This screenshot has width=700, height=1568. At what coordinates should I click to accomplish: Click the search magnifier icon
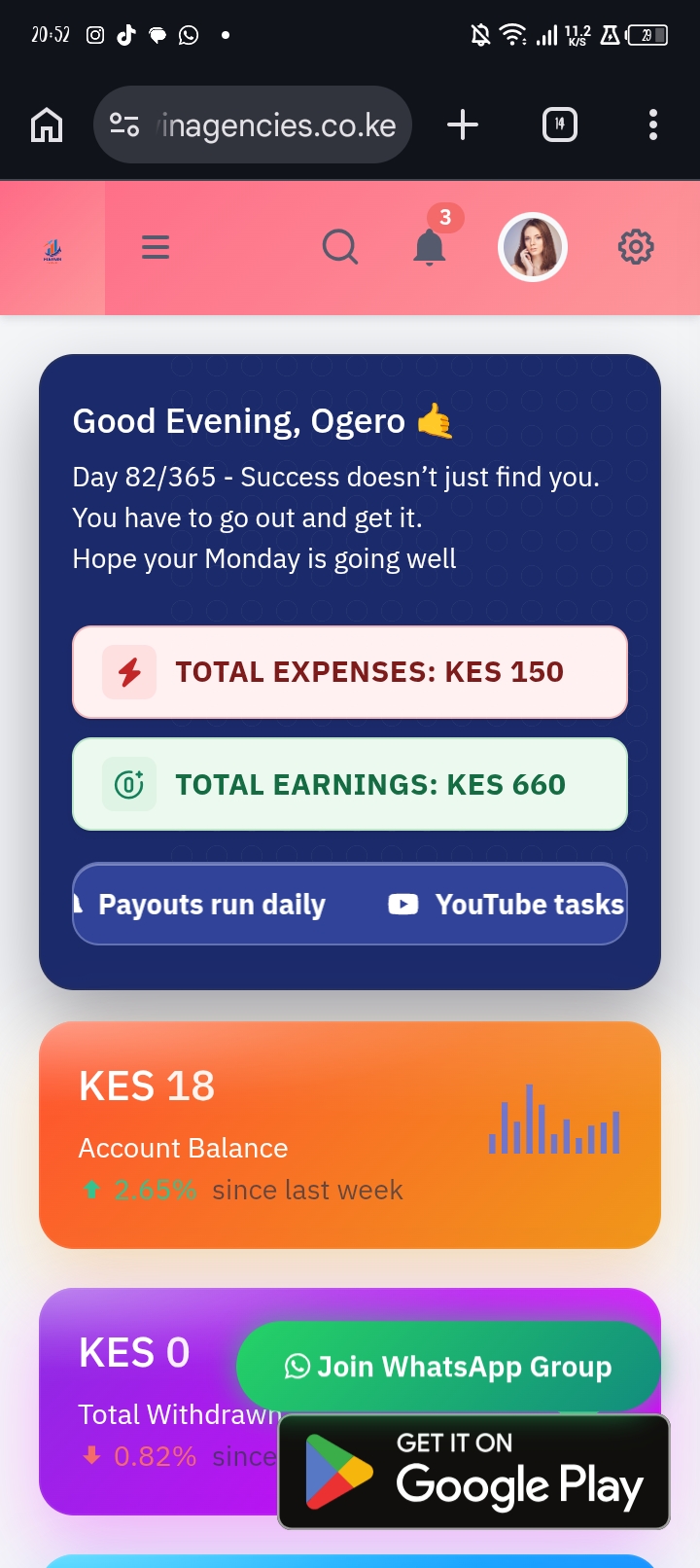pos(340,247)
